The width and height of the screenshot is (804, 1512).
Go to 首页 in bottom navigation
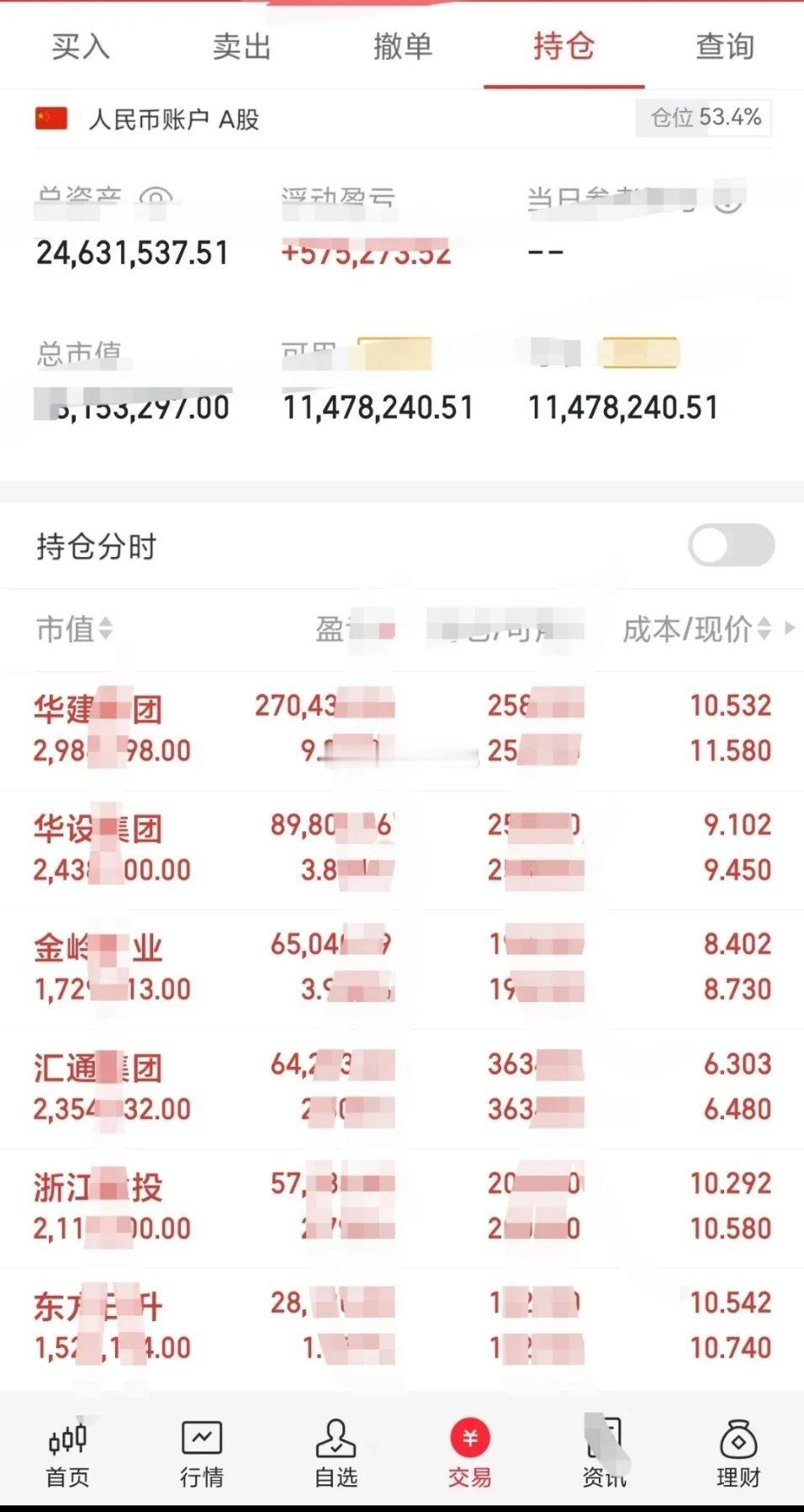pos(67,1452)
